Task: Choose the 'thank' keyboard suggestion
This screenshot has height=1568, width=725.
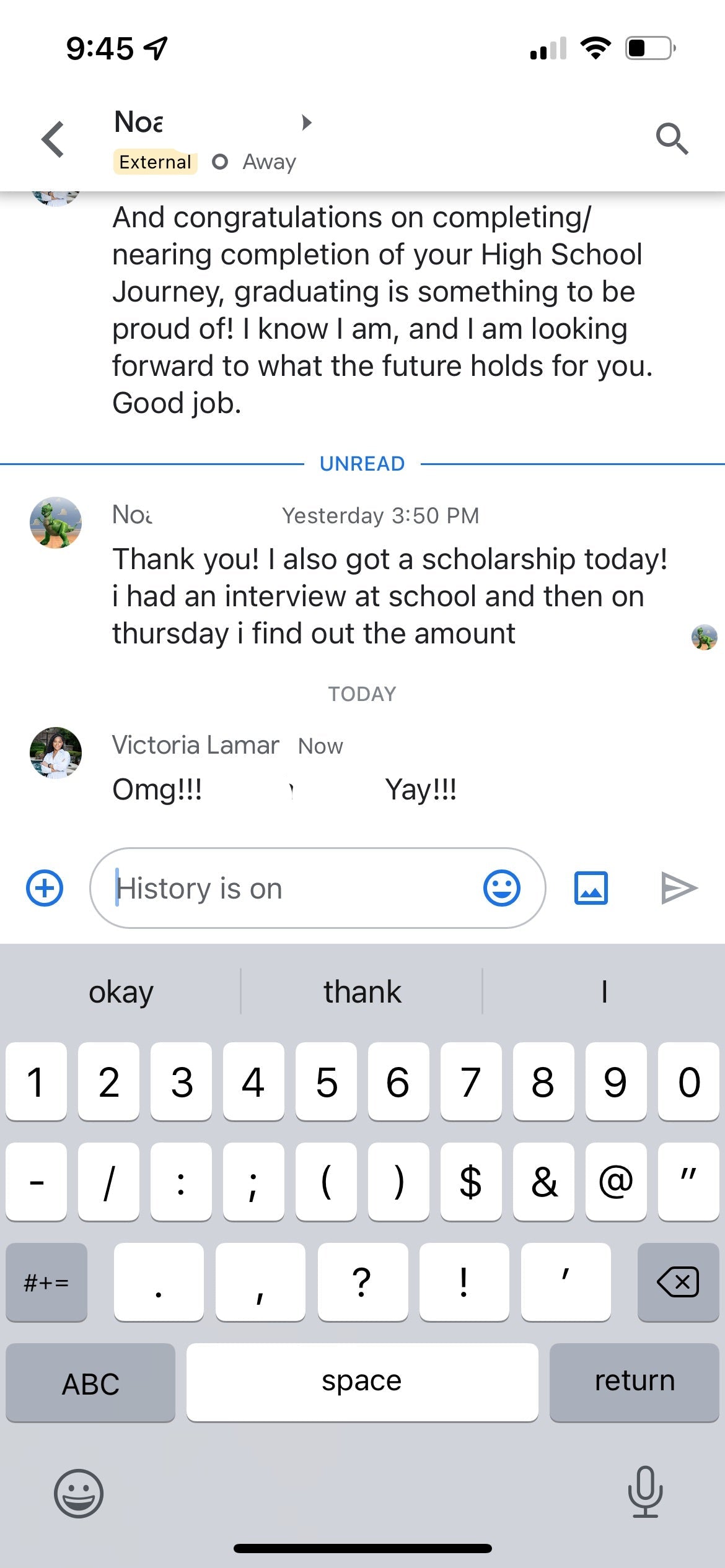Action: (x=362, y=992)
